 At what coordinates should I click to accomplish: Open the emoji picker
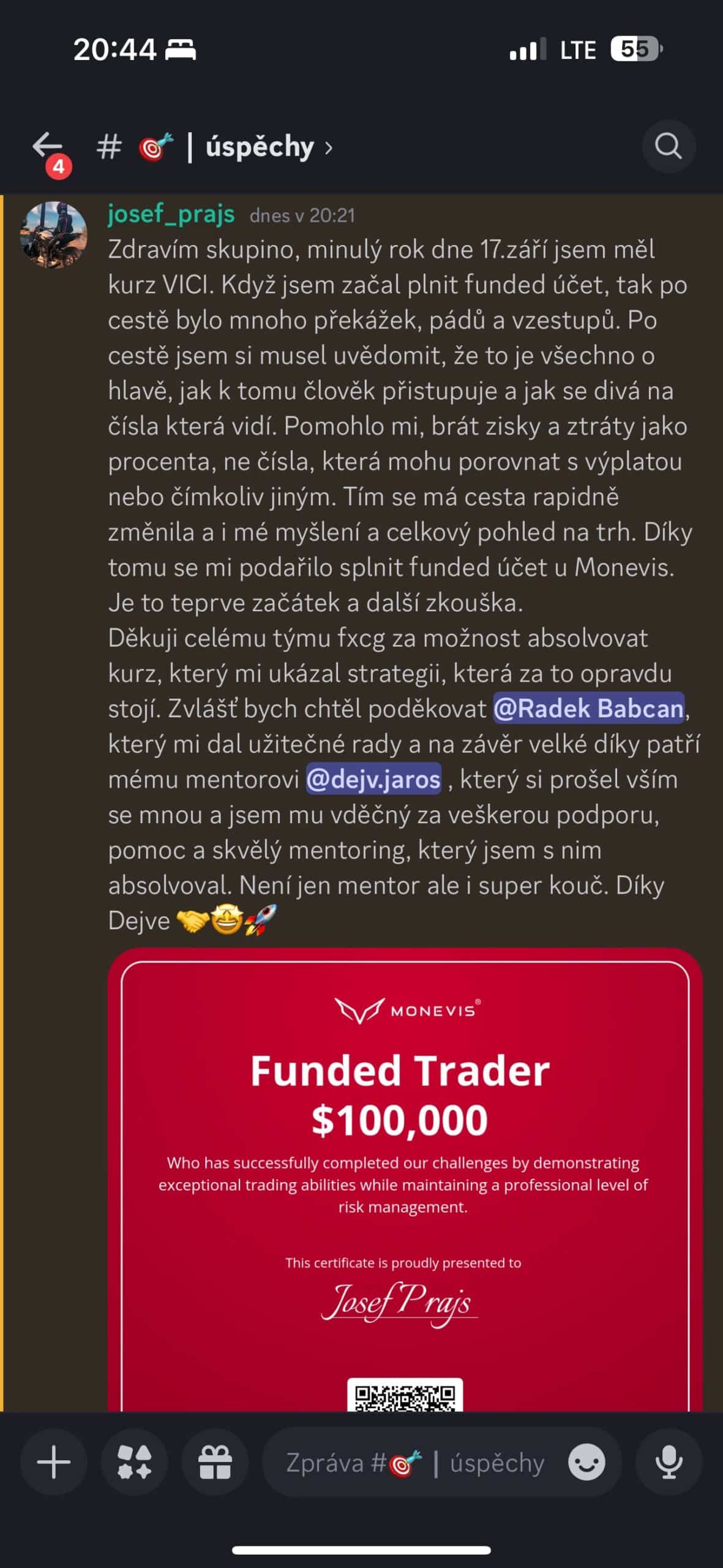coord(586,1463)
